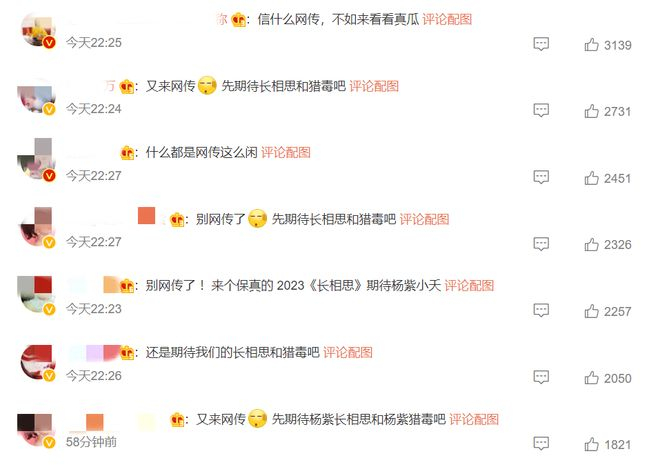Like the comment with 2326 likes
The width and height of the screenshot is (660, 467).
pos(591,244)
